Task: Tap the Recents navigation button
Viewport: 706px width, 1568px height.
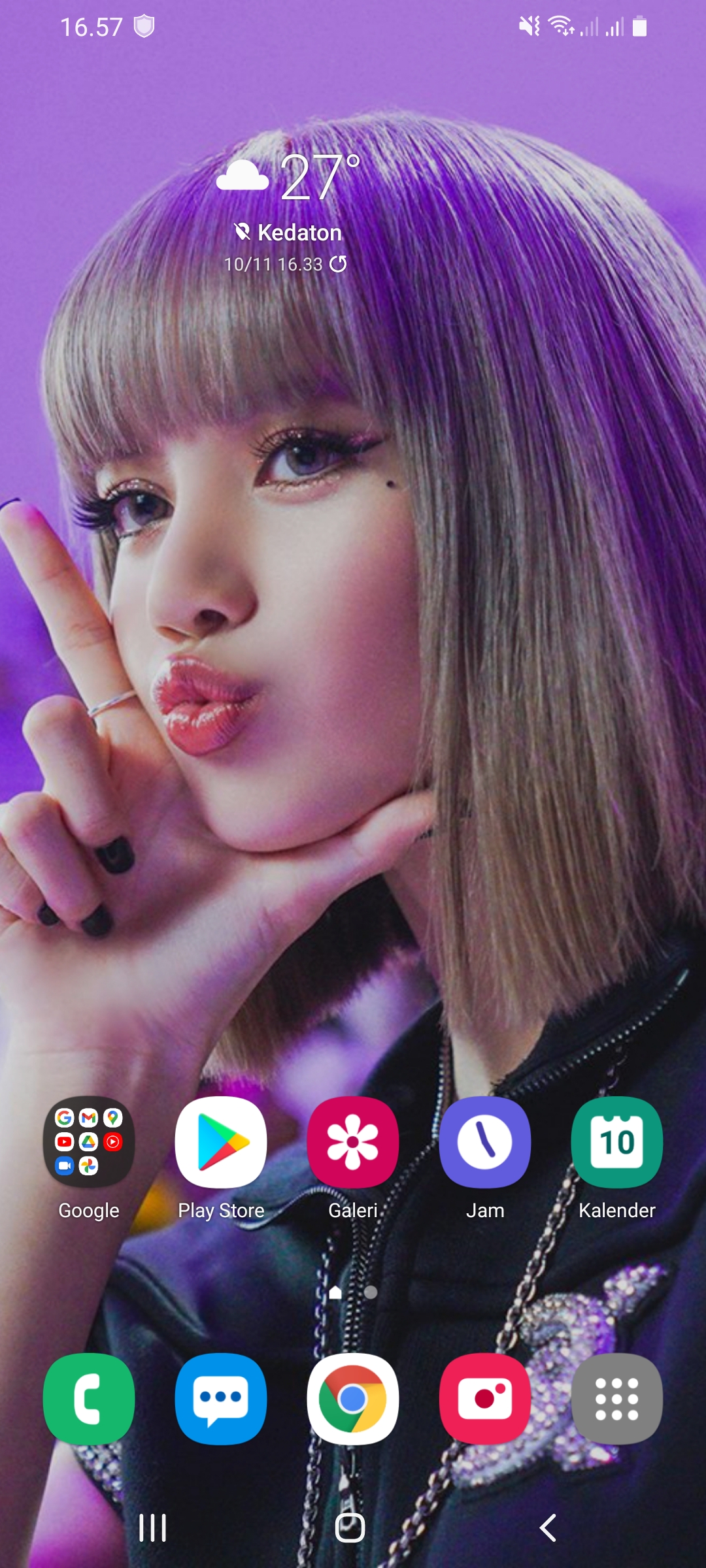Action: (152, 1529)
